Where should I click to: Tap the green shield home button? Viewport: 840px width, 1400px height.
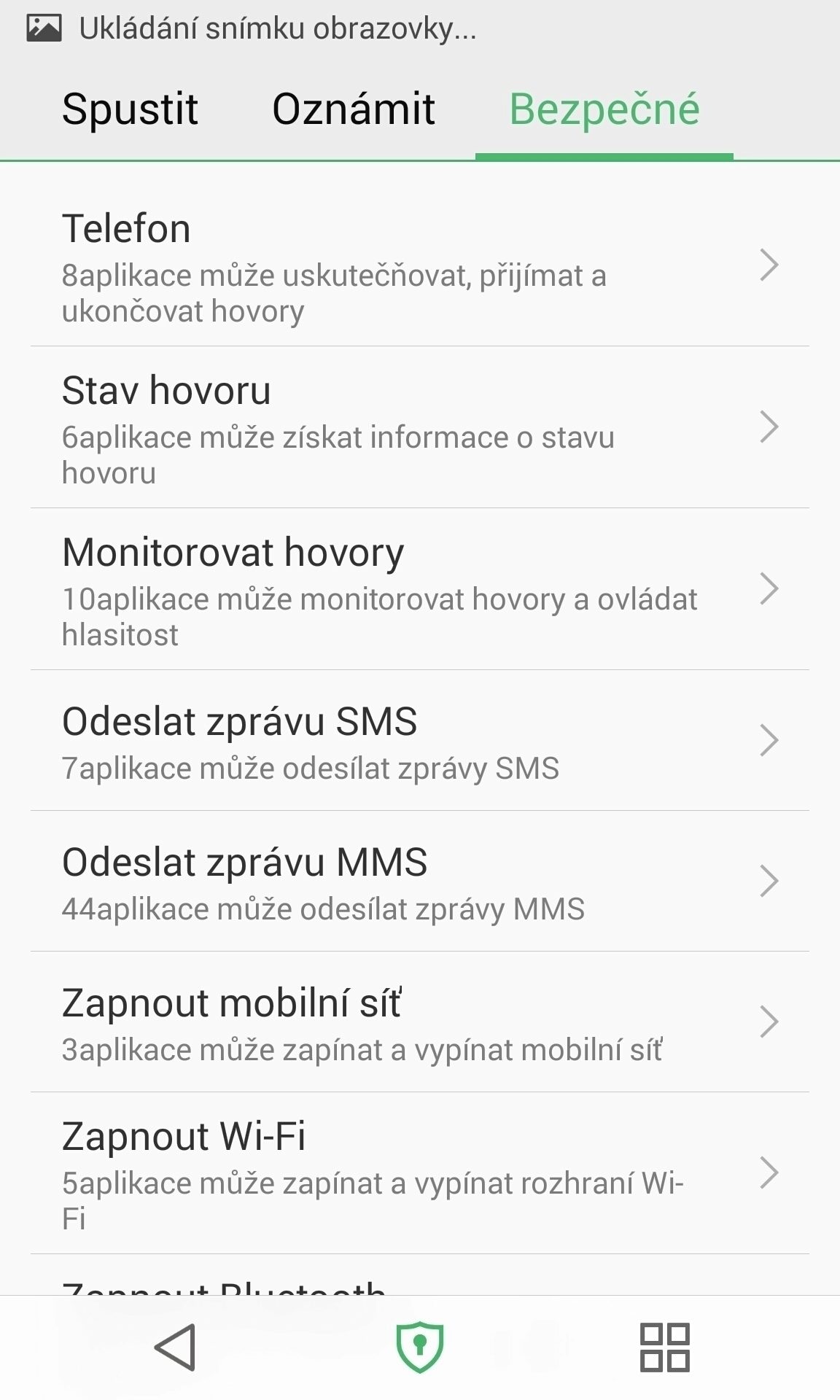tap(420, 1347)
